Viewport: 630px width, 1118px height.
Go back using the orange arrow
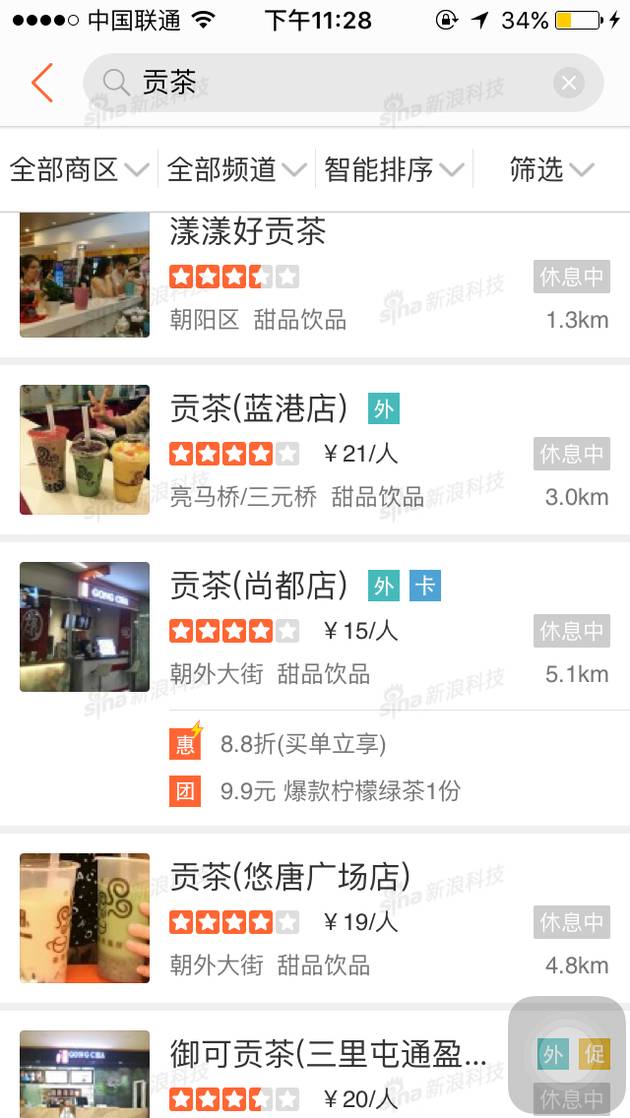pos(42,83)
